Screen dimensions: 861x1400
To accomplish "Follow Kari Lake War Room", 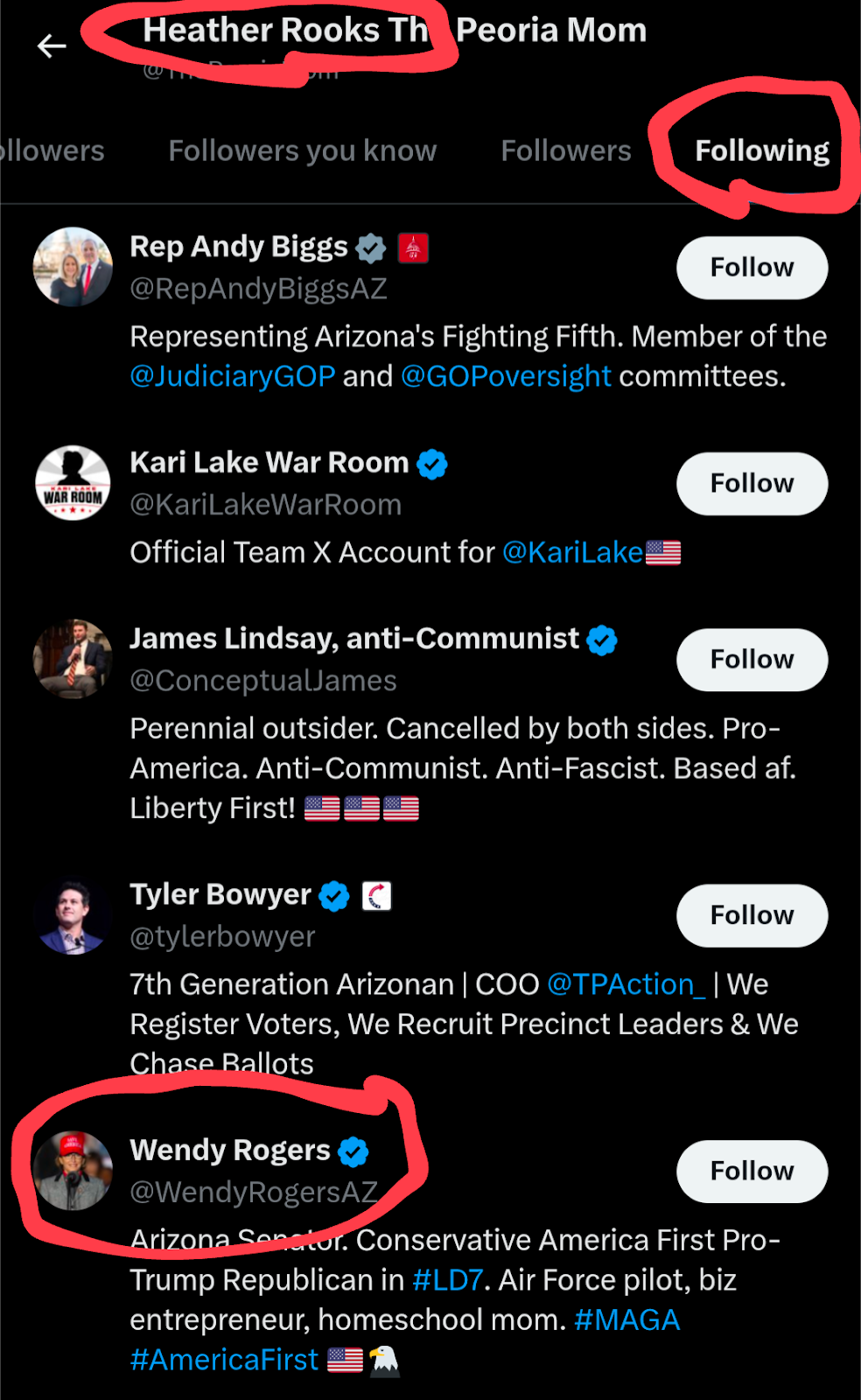I will pyautogui.click(x=752, y=484).
